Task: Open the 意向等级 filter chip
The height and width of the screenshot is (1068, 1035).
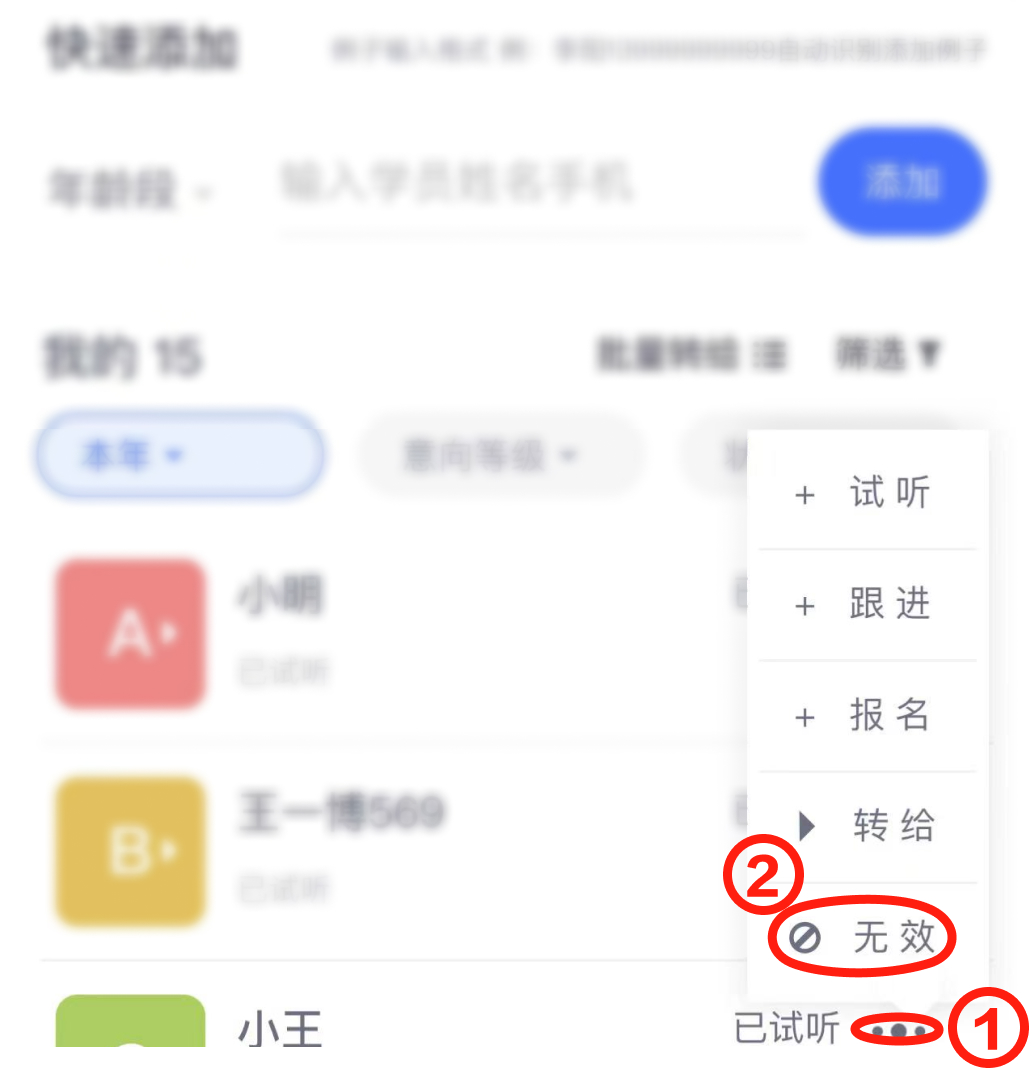Action: 495,457
